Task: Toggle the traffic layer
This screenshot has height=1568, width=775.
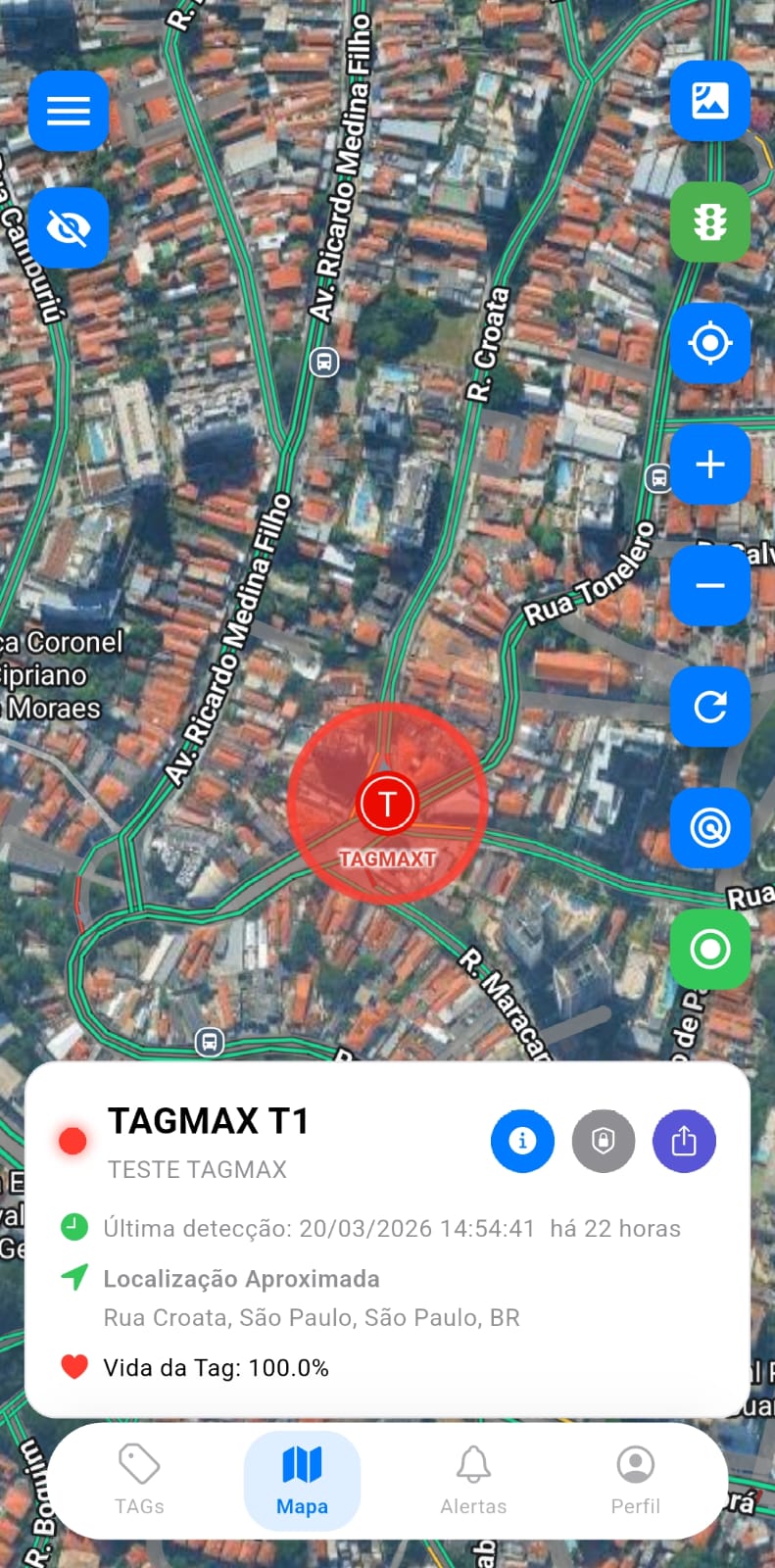Action: (x=710, y=222)
